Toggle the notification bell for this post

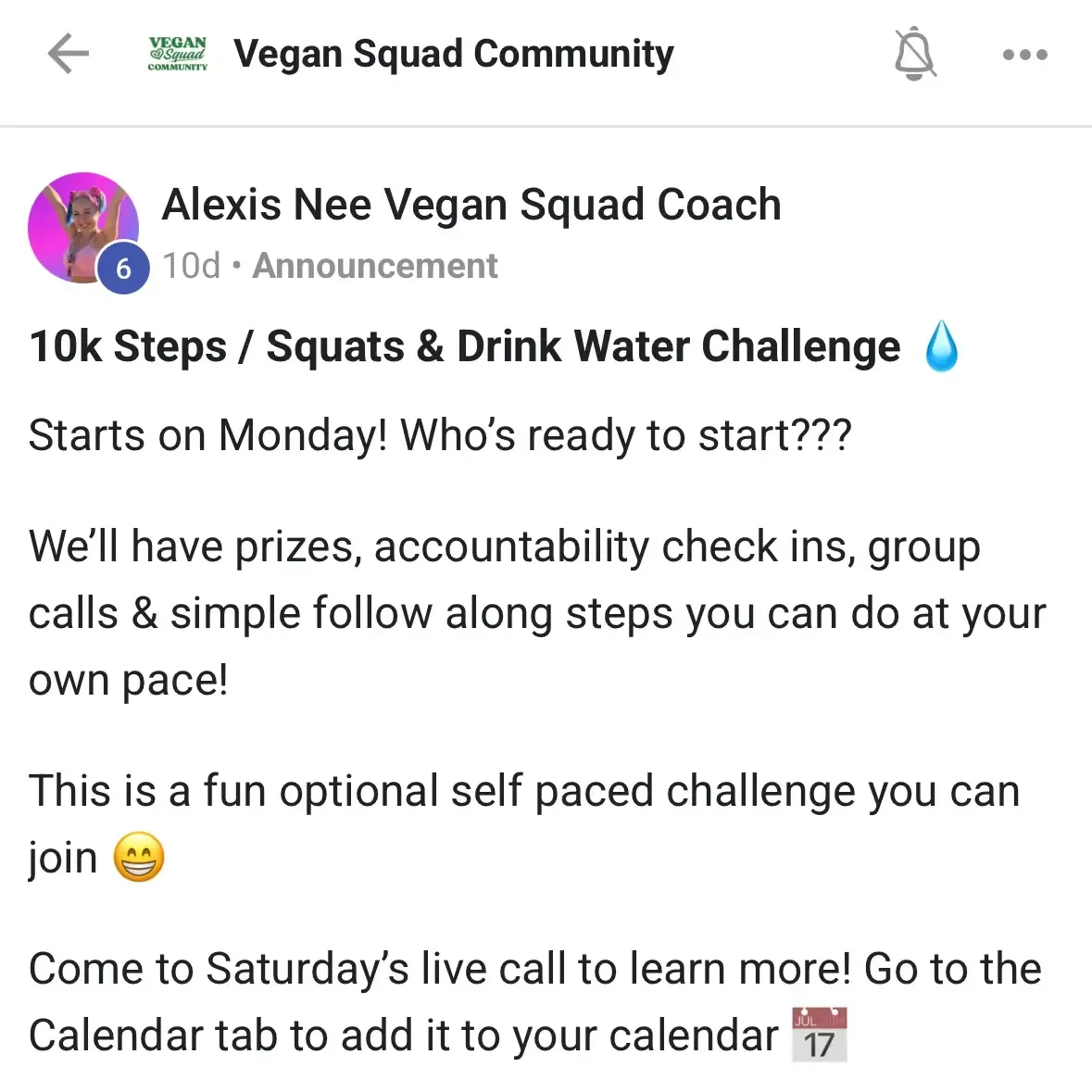point(914,54)
